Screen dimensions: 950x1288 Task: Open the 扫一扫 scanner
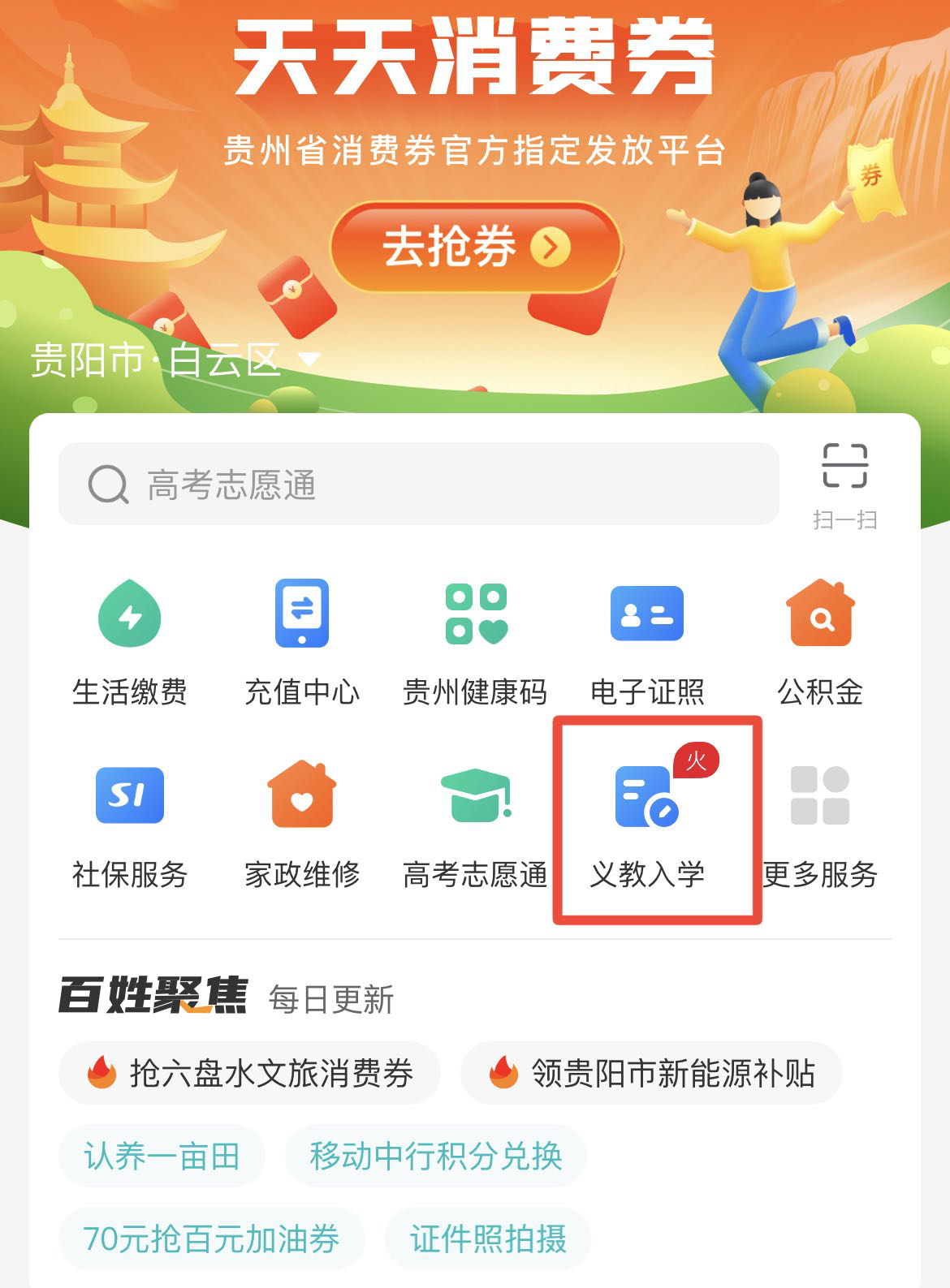pos(844,485)
